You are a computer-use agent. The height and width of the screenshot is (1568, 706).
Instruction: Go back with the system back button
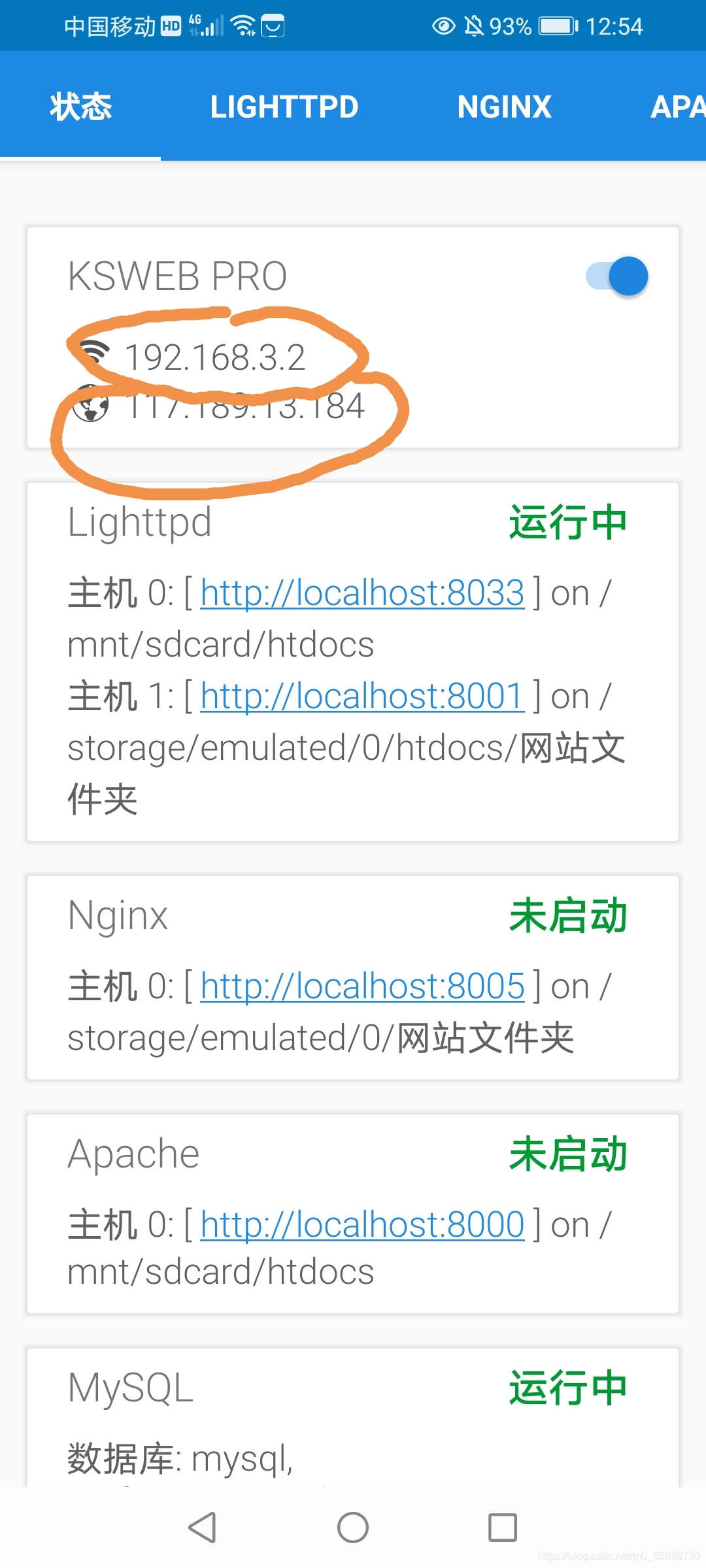203,1527
